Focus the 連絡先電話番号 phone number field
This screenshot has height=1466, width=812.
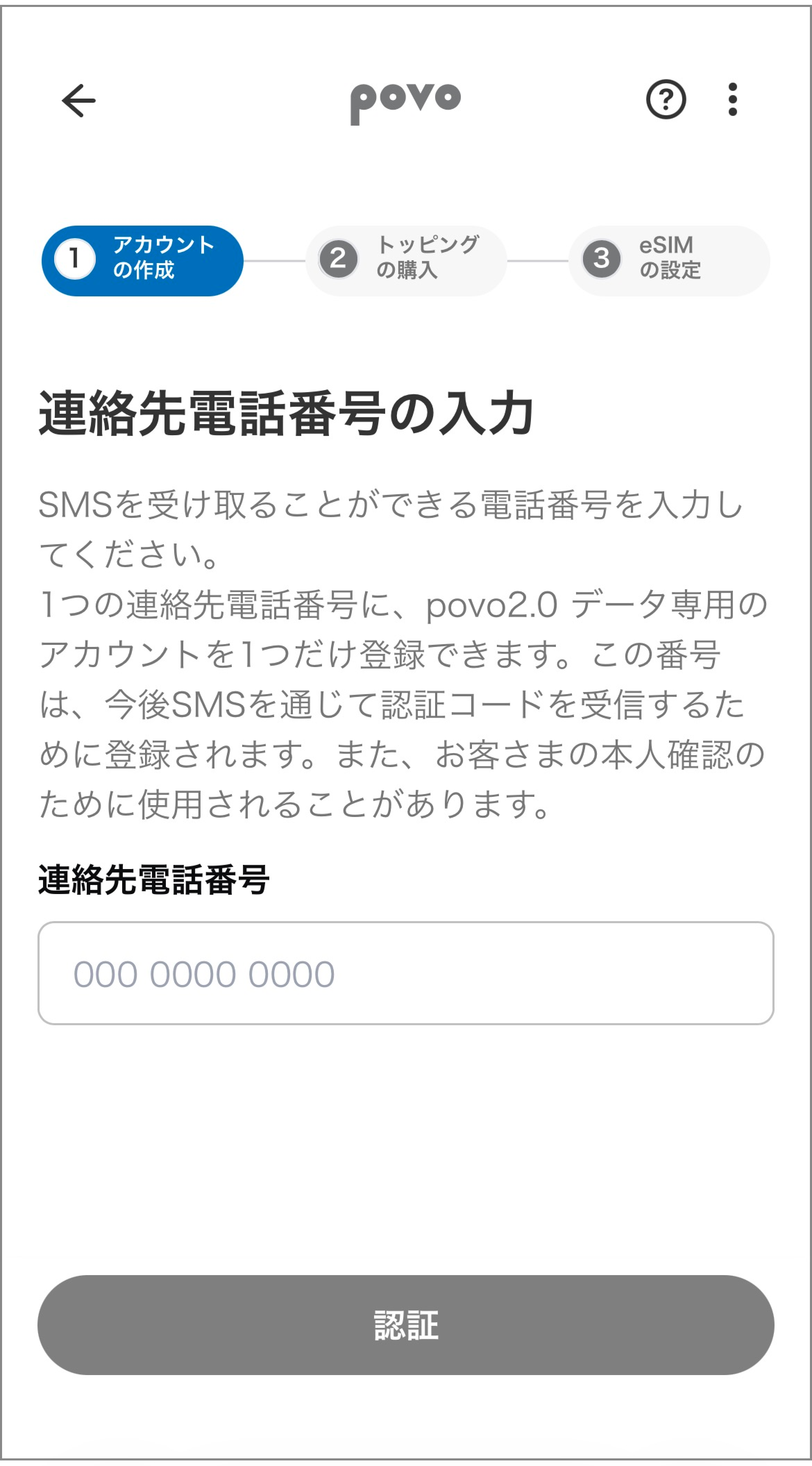(405, 973)
